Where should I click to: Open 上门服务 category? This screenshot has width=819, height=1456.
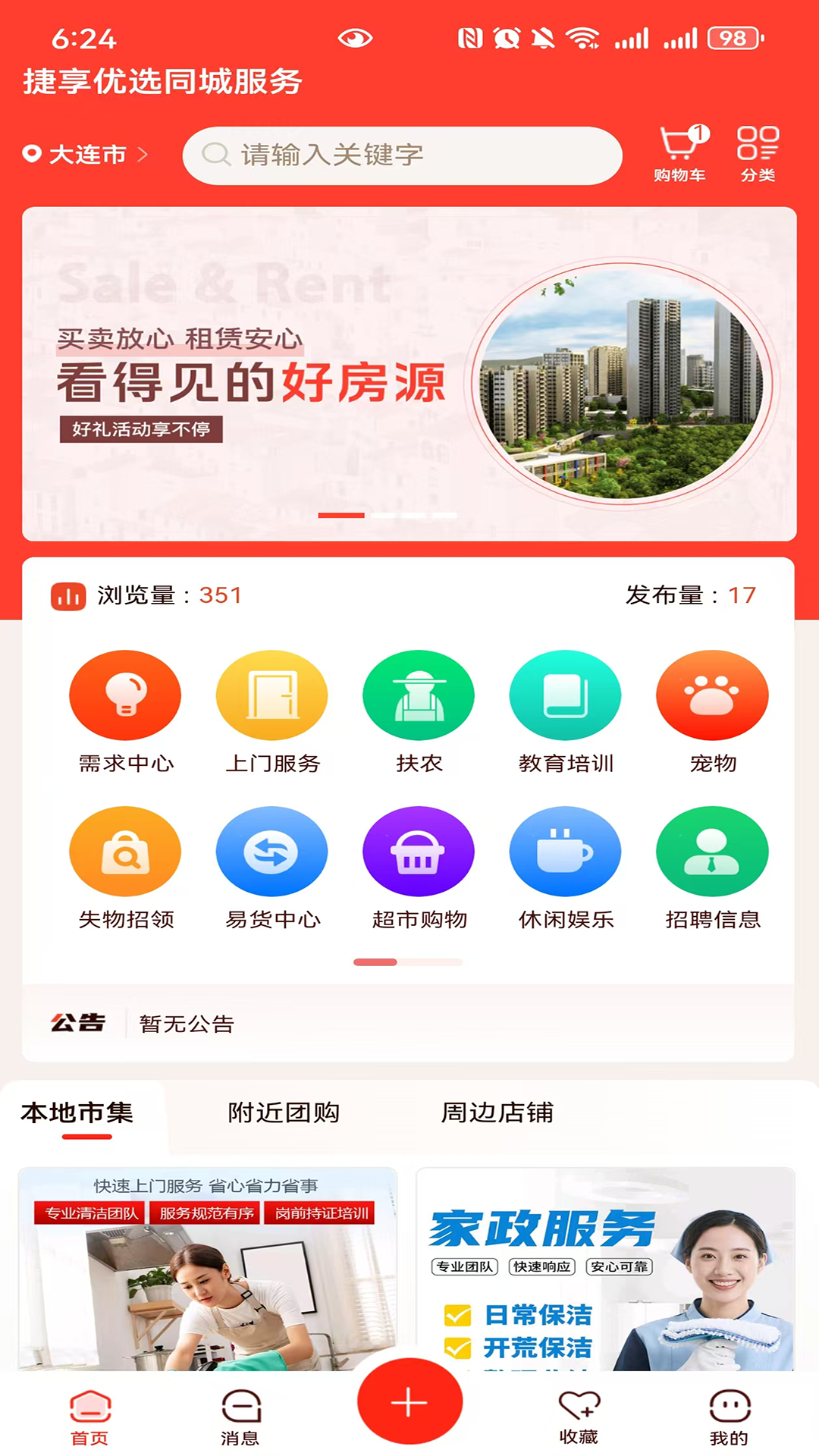(272, 711)
